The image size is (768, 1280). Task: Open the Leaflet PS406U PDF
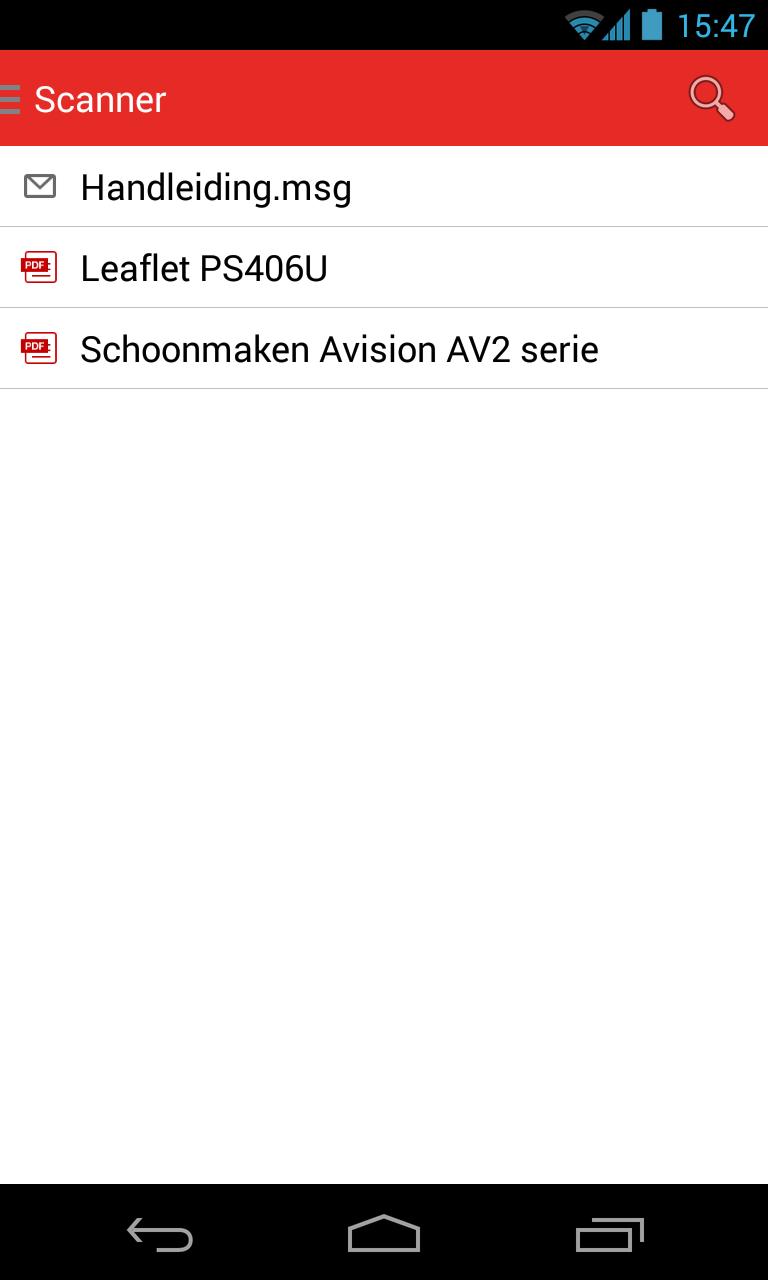coord(204,268)
